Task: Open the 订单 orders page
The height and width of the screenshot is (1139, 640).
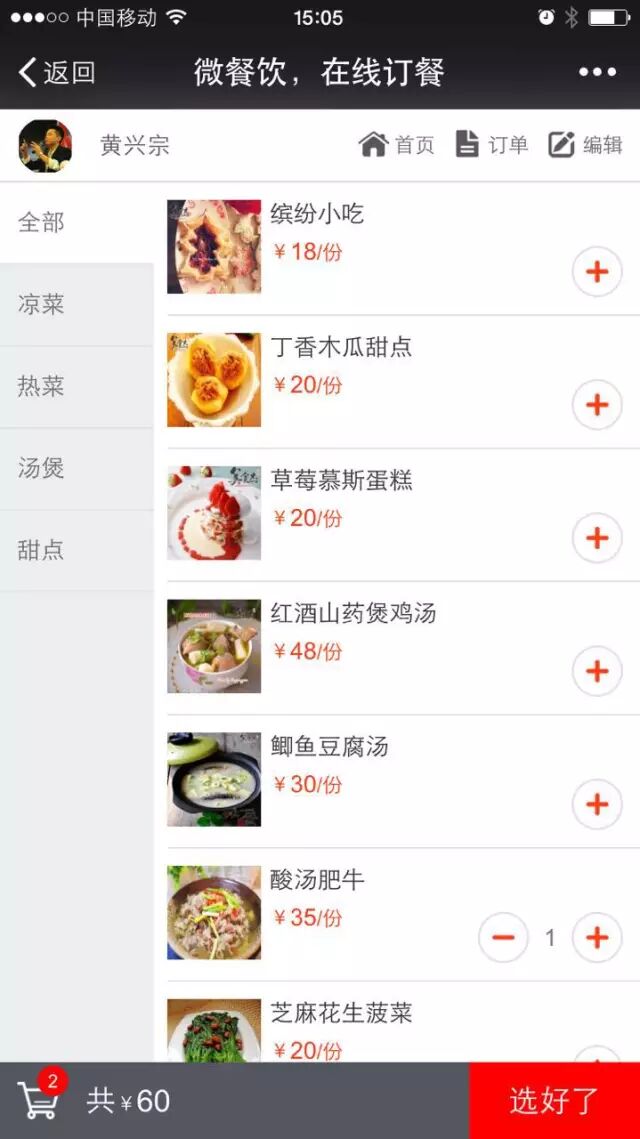Action: click(x=491, y=145)
